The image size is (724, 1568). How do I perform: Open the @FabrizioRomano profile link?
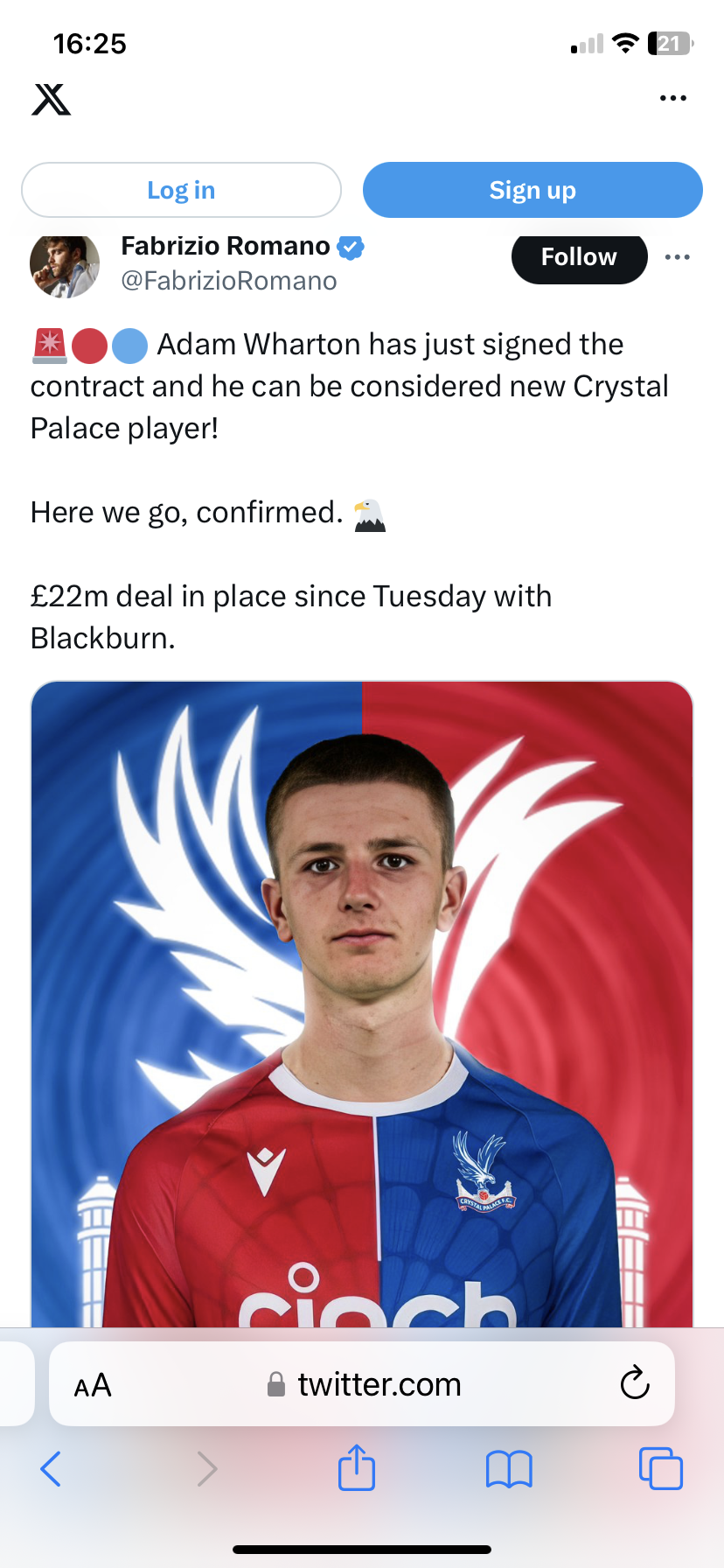(229, 281)
